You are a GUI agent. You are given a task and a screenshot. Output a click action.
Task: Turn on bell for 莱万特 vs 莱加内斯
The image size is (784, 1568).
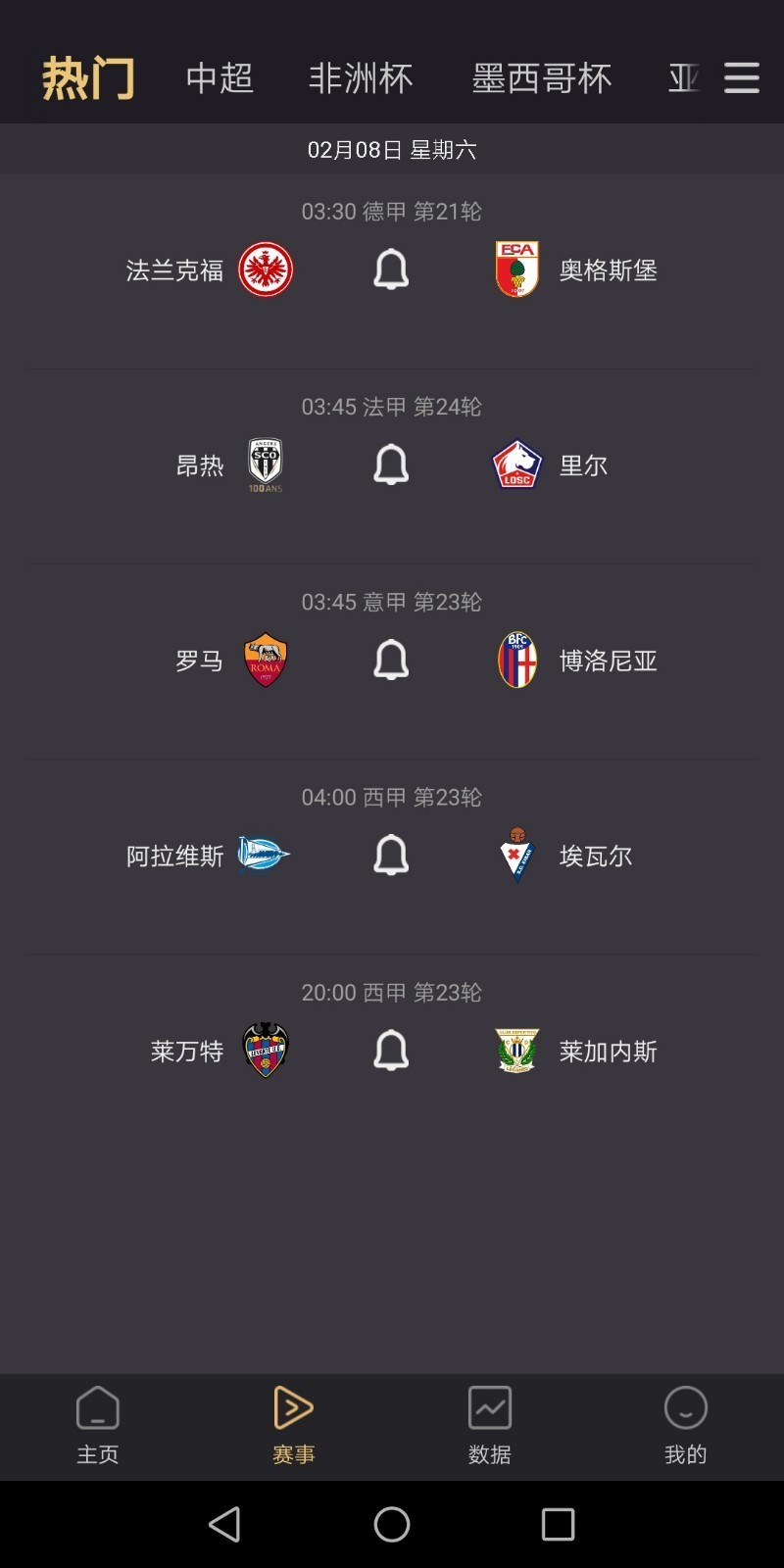pyautogui.click(x=391, y=1051)
